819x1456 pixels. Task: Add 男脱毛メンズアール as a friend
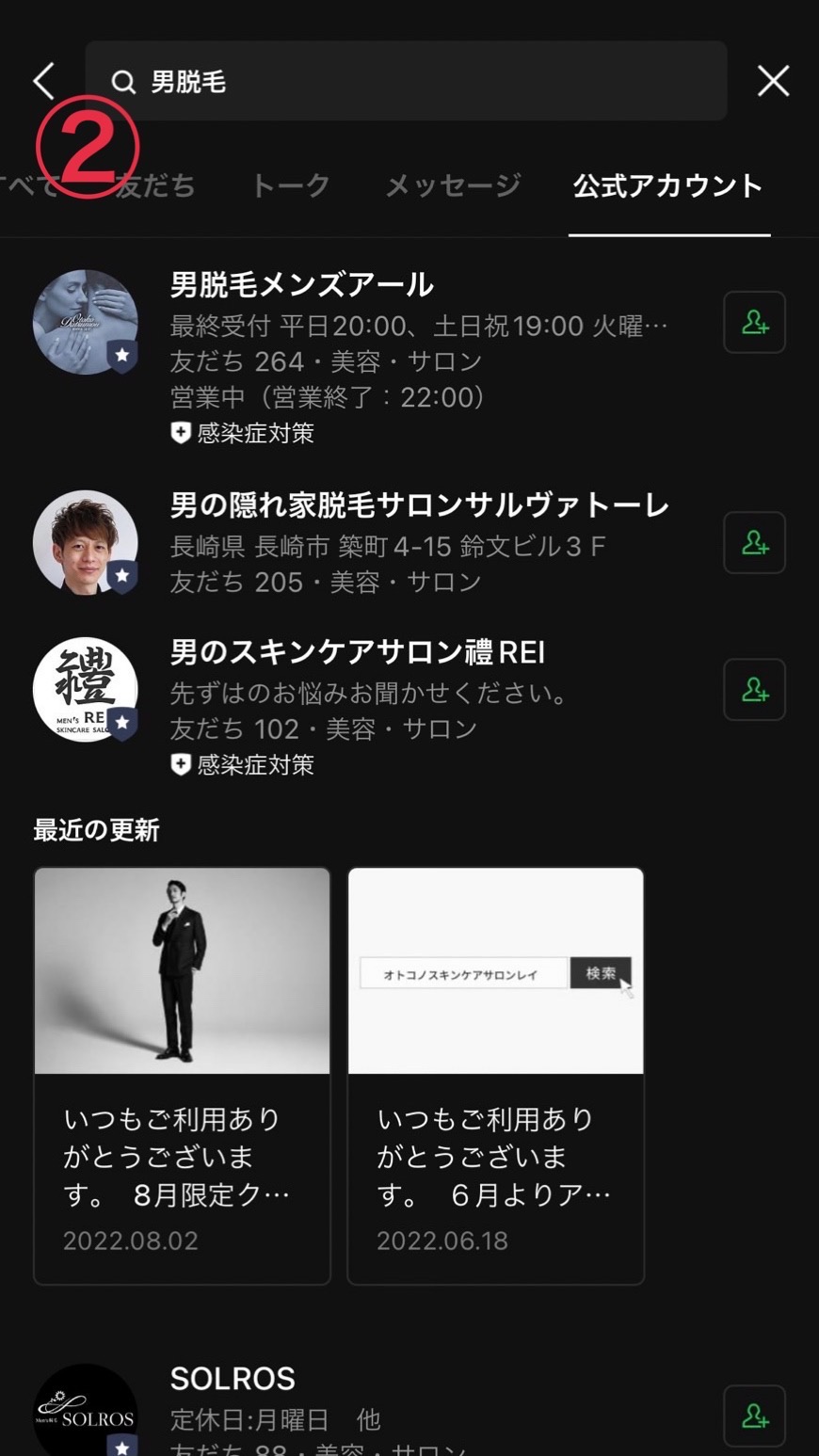754,323
